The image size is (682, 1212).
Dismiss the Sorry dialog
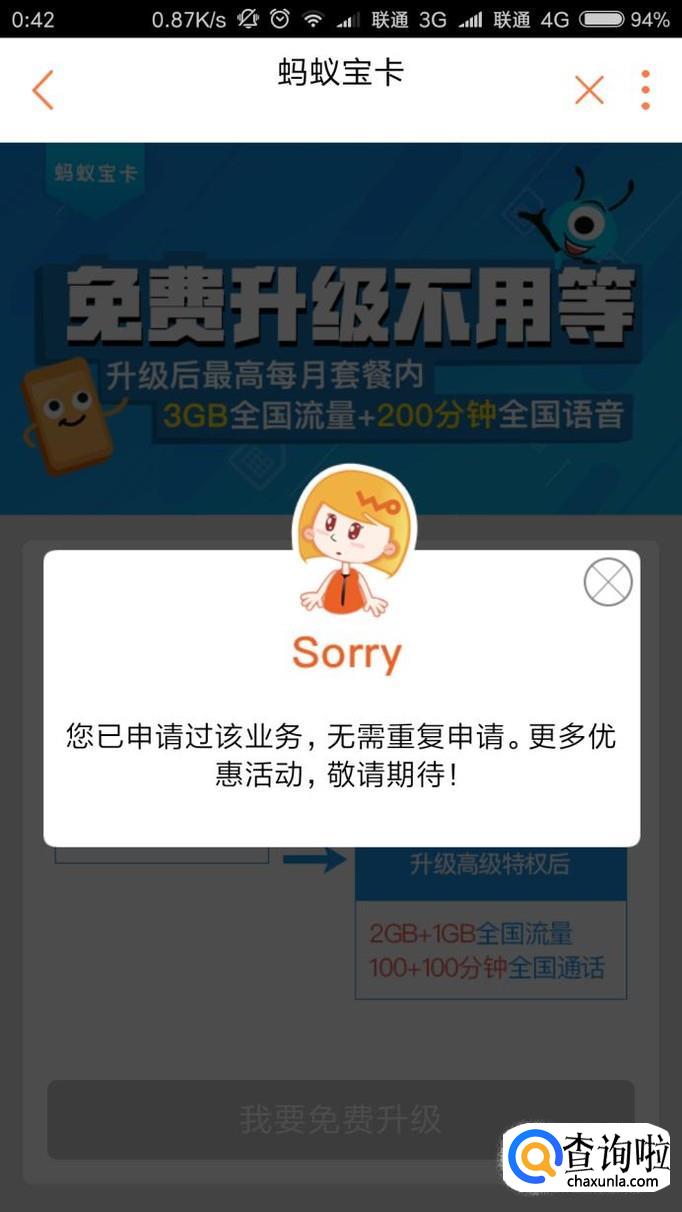608,581
